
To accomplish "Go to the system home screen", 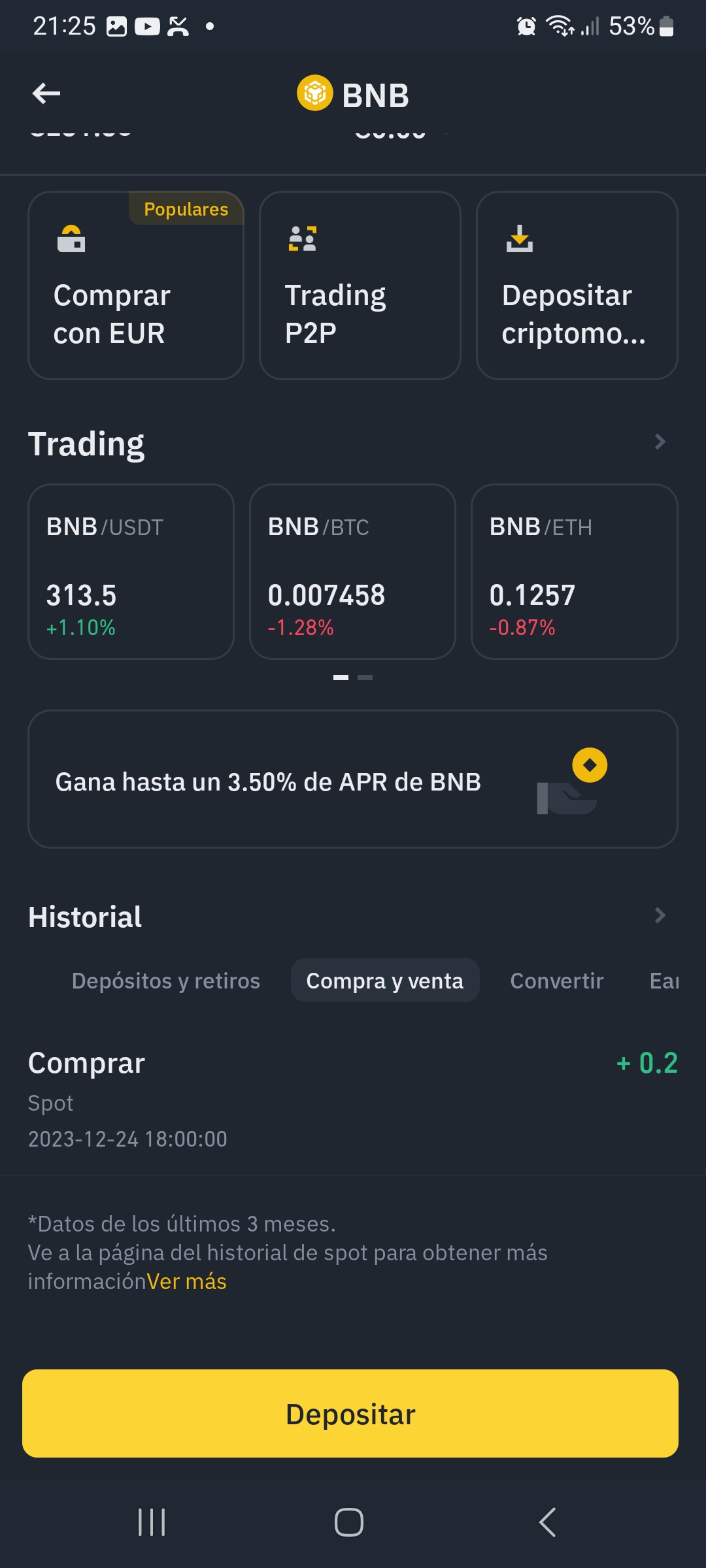I will click(x=349, y=1522).
